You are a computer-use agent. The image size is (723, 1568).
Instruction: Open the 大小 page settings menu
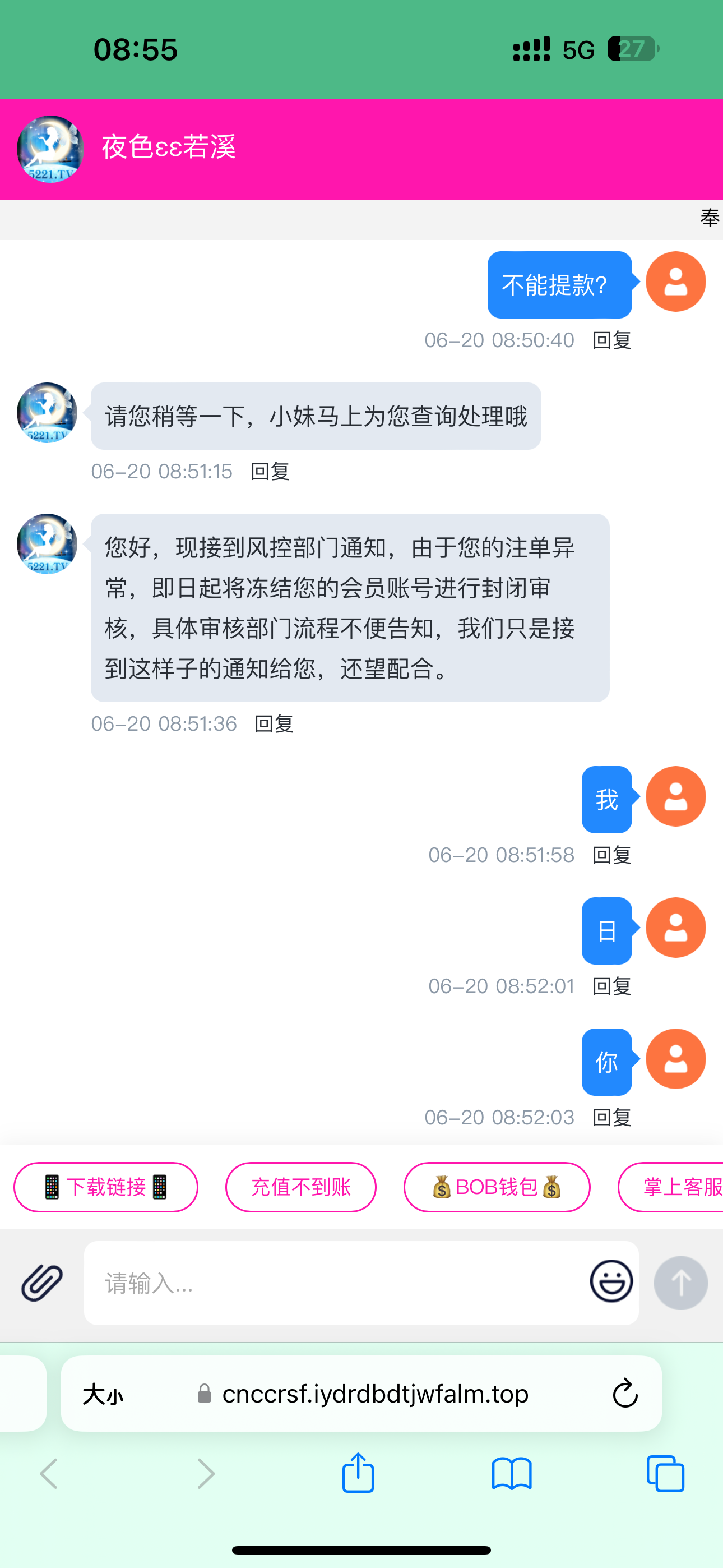coord(102,1394)
